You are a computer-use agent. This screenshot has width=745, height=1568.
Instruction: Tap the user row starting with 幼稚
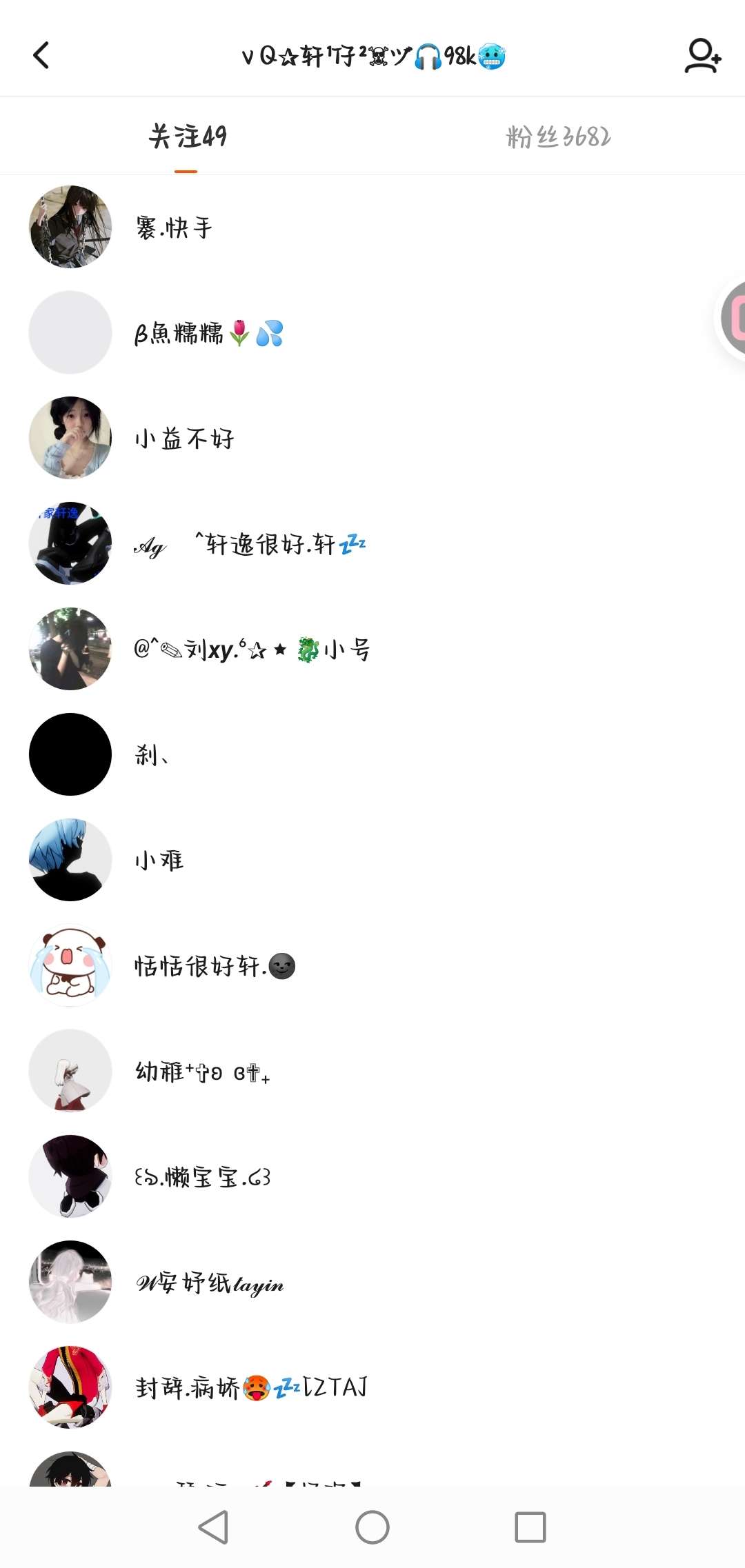point(202,1072)
